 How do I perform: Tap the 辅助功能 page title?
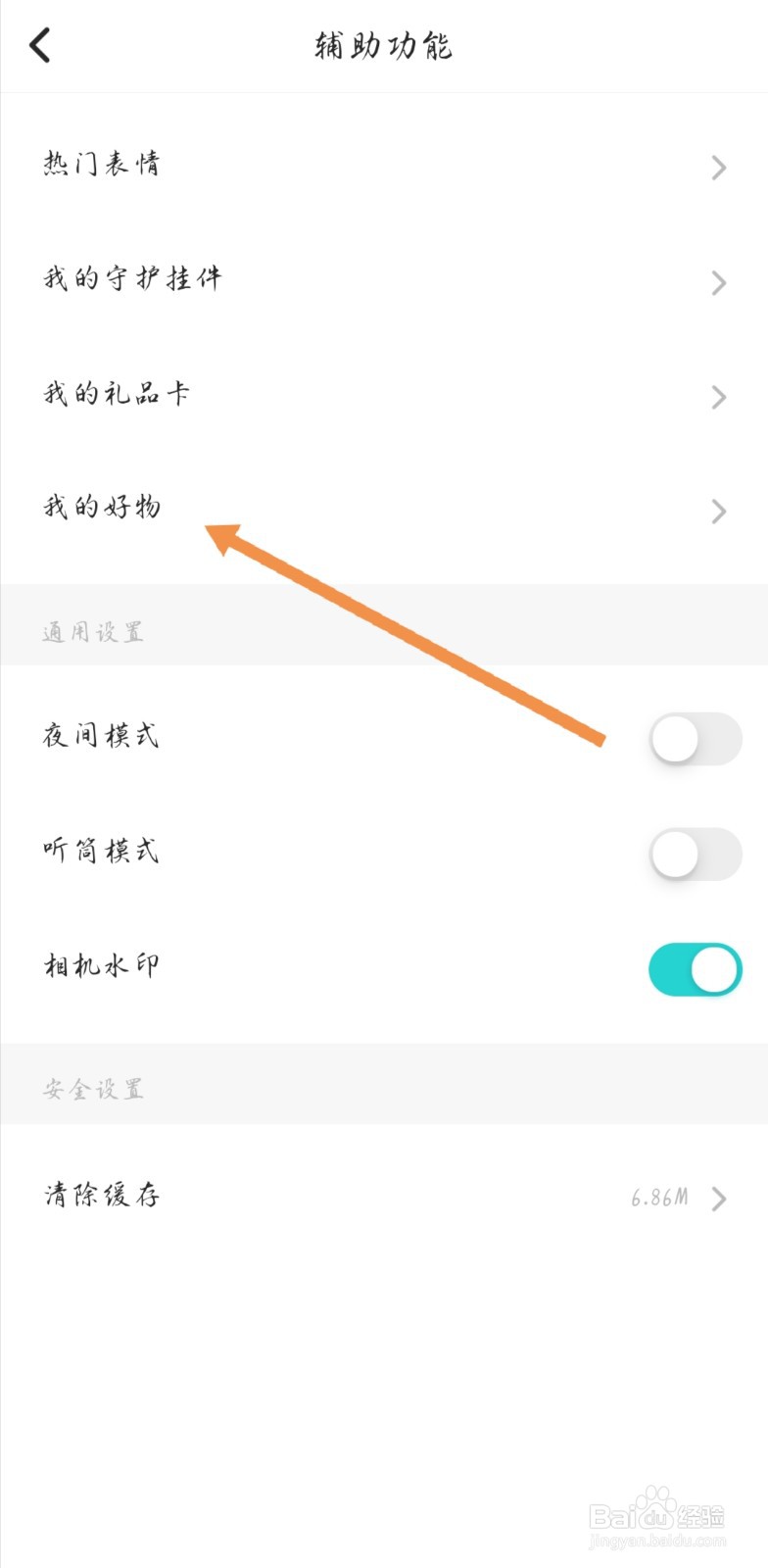point(382,44)
